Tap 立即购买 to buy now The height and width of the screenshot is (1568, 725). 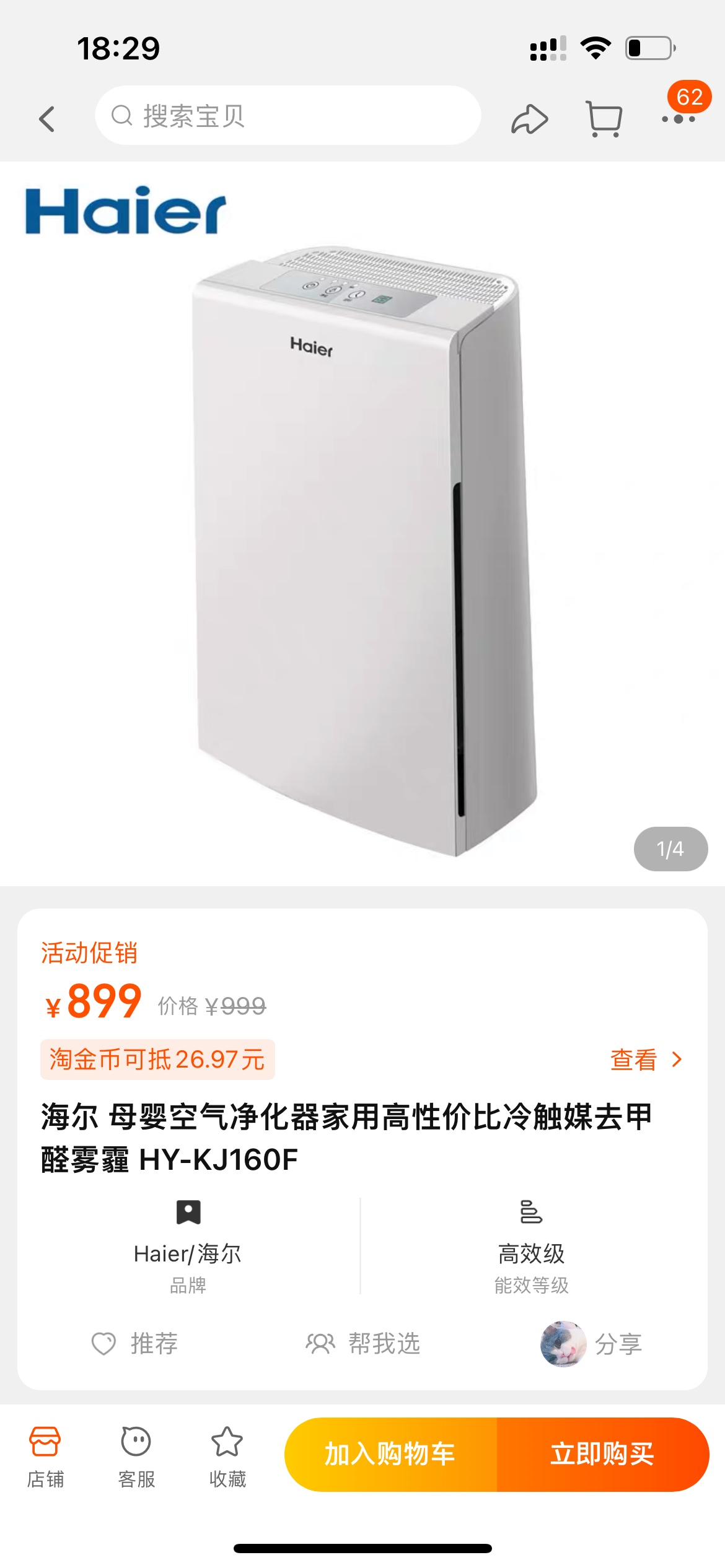[x=602, y=1454]
